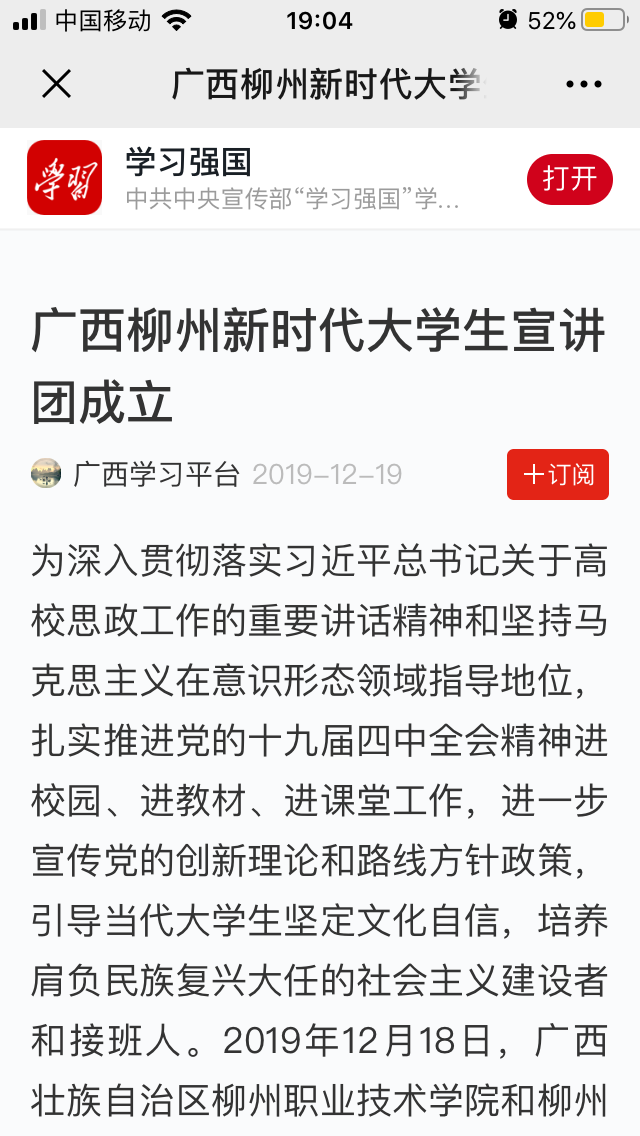Open the three-dot more options menu
640x1136 pixels.
click(x=583, y=84)
